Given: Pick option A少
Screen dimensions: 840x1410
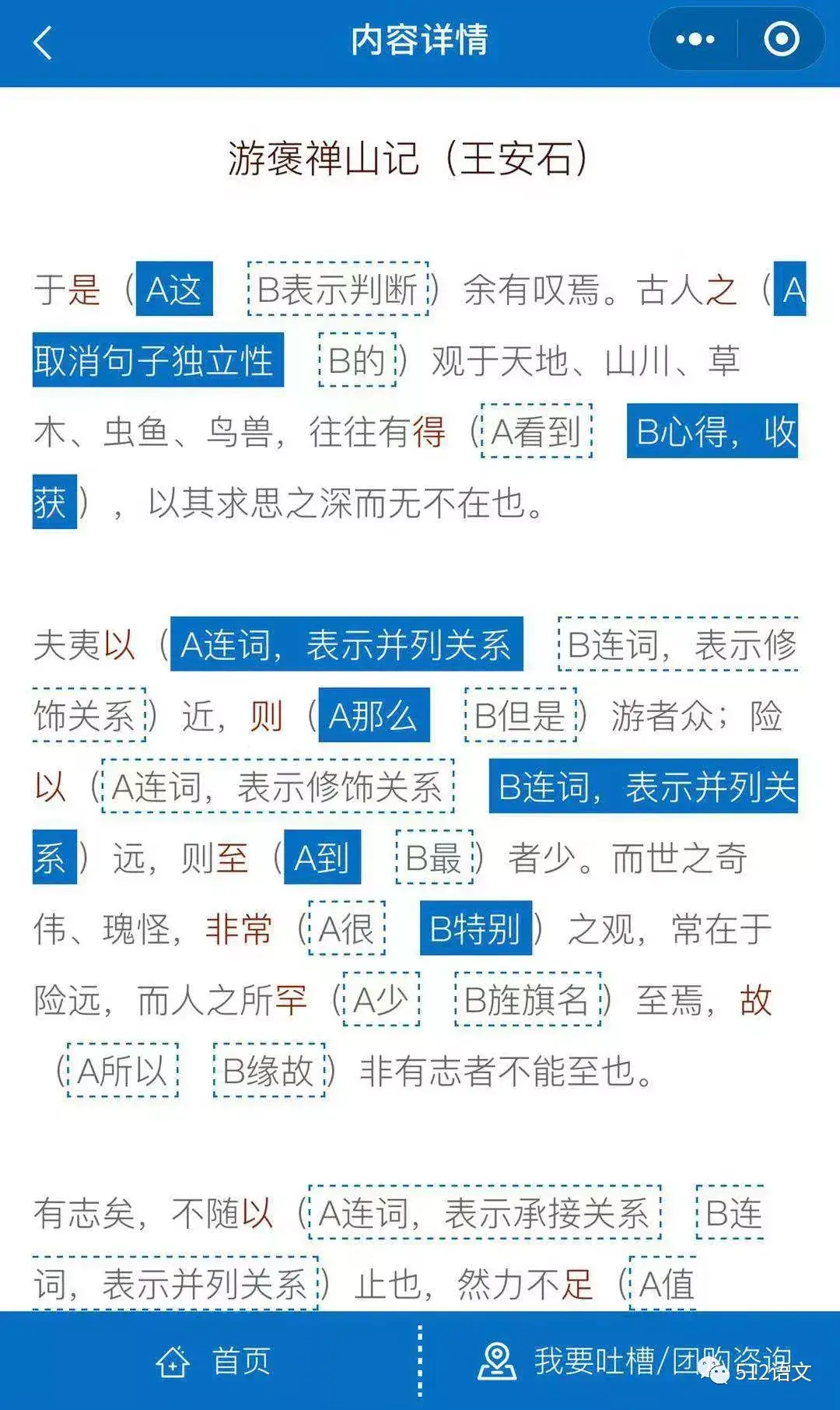Looking at the screenshot, I should 381,999.
